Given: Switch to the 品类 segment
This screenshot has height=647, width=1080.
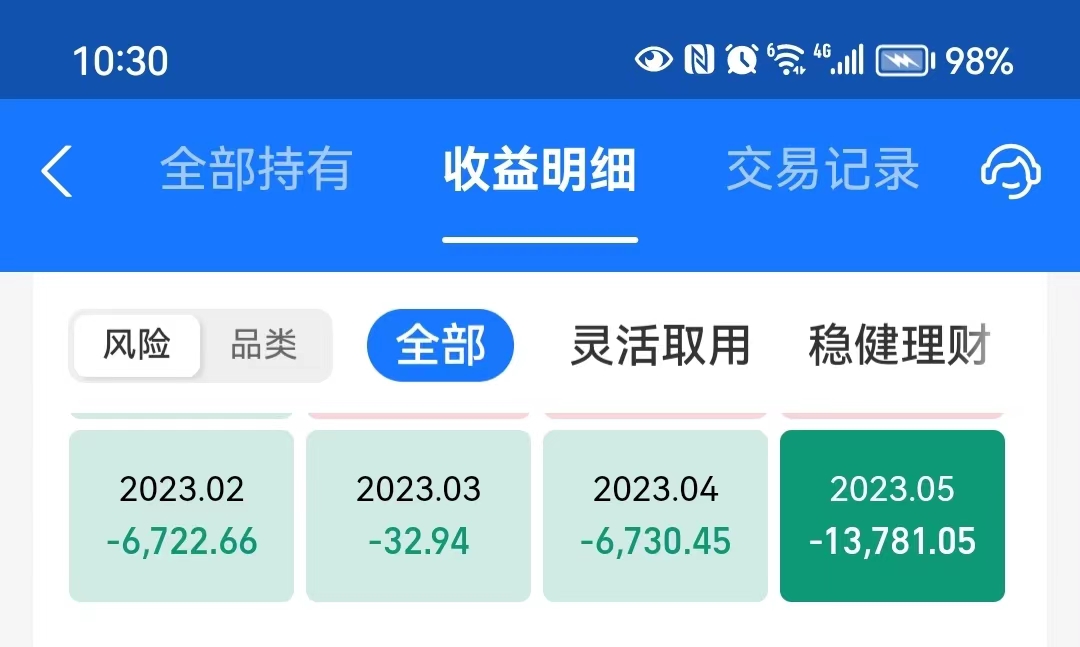Looking at the screenshot, I should click(x=264, y=346).
